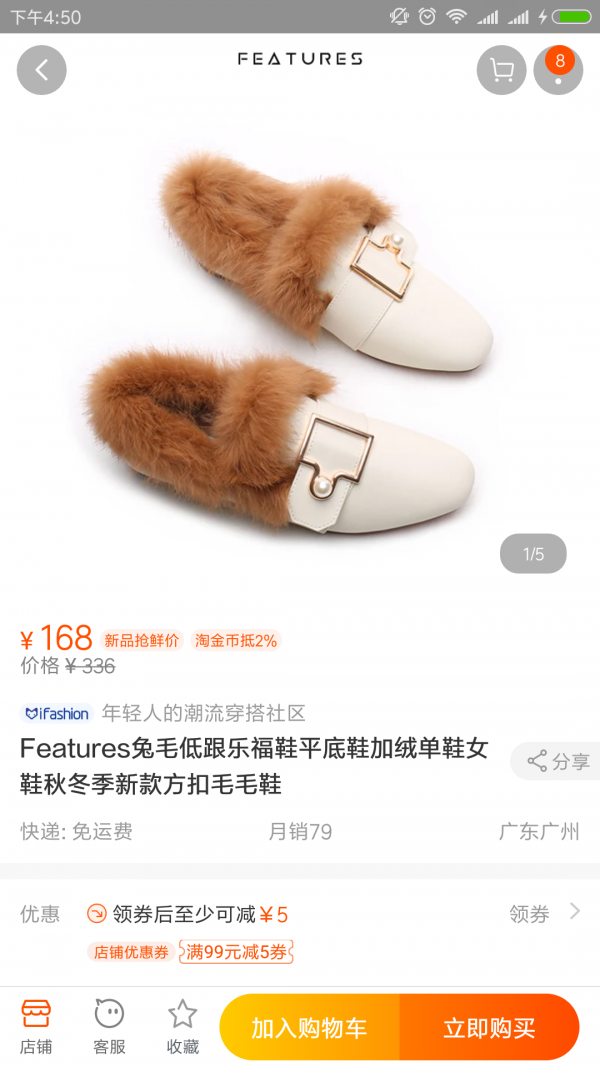This screenshot has width=600, height=1067.
Task: Go back using the top-left arrow
Action: (x=41, y=71)
